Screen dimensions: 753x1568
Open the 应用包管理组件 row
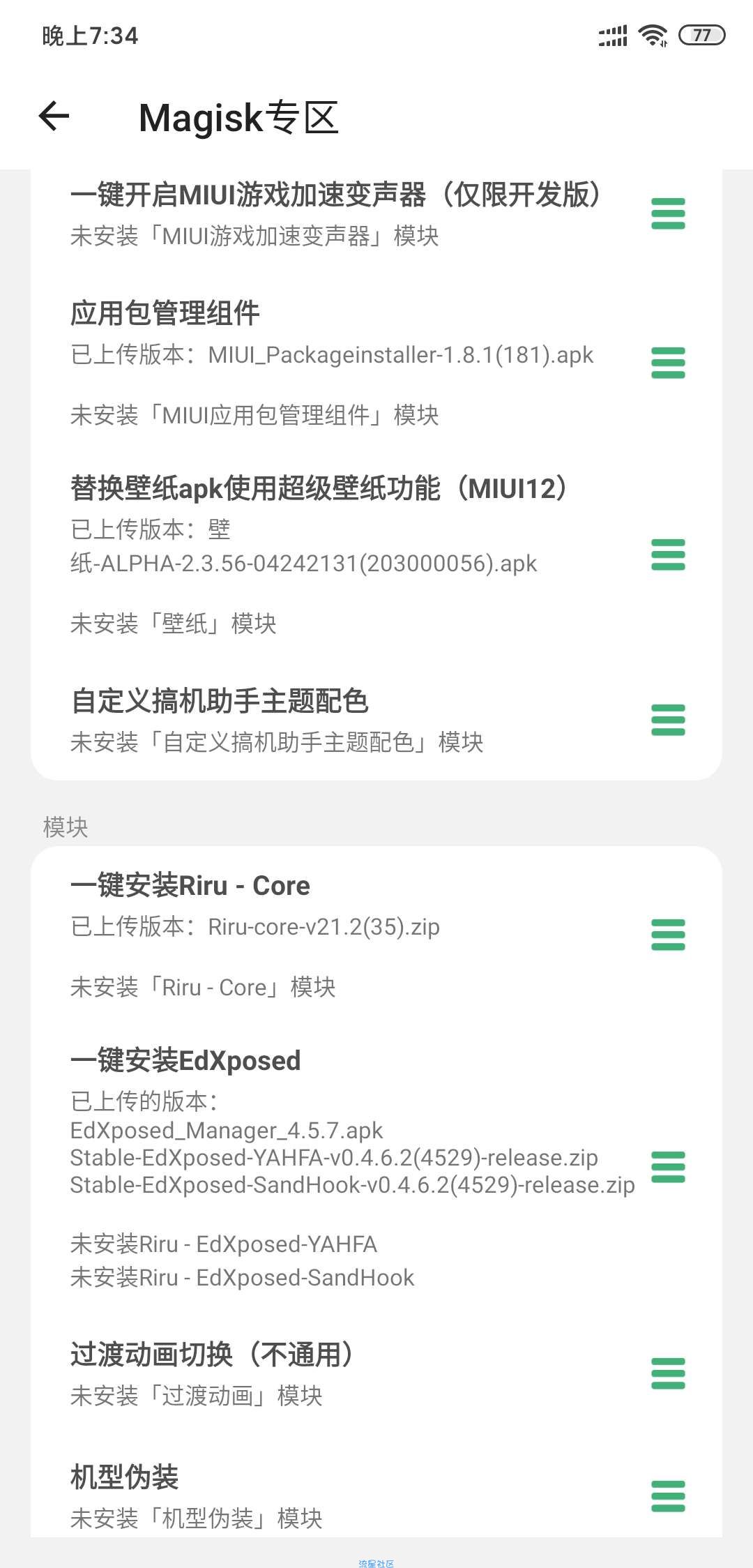click(x=376, y=363)
